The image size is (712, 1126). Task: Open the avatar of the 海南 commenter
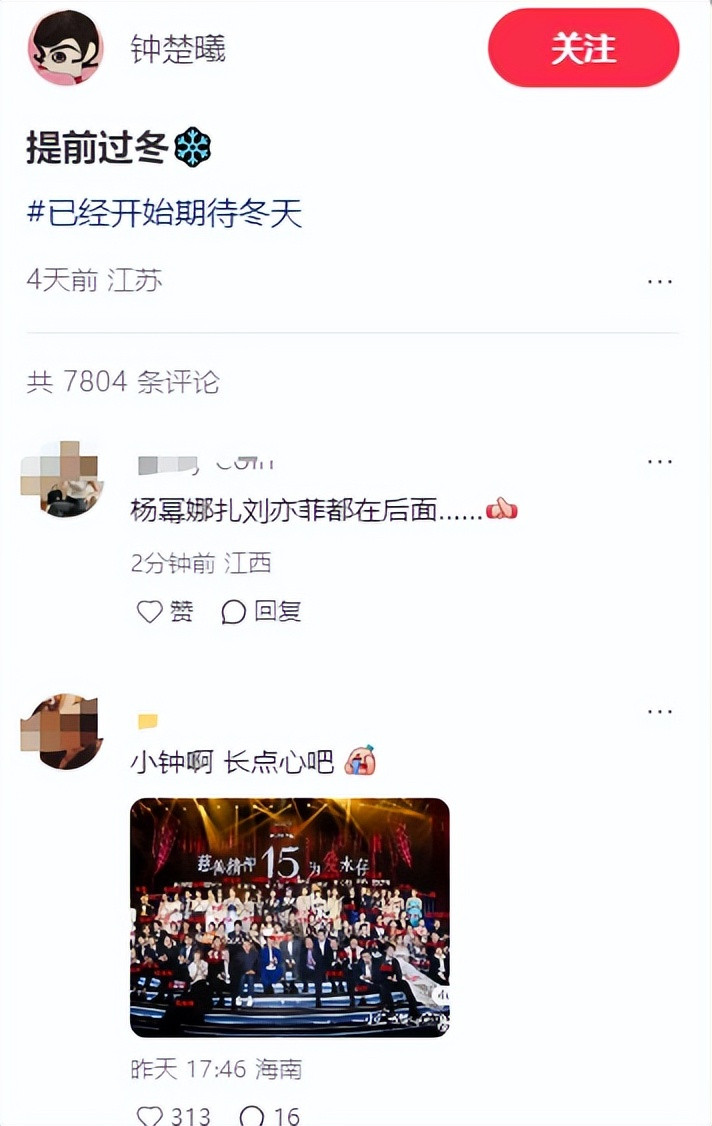point(60,730)
